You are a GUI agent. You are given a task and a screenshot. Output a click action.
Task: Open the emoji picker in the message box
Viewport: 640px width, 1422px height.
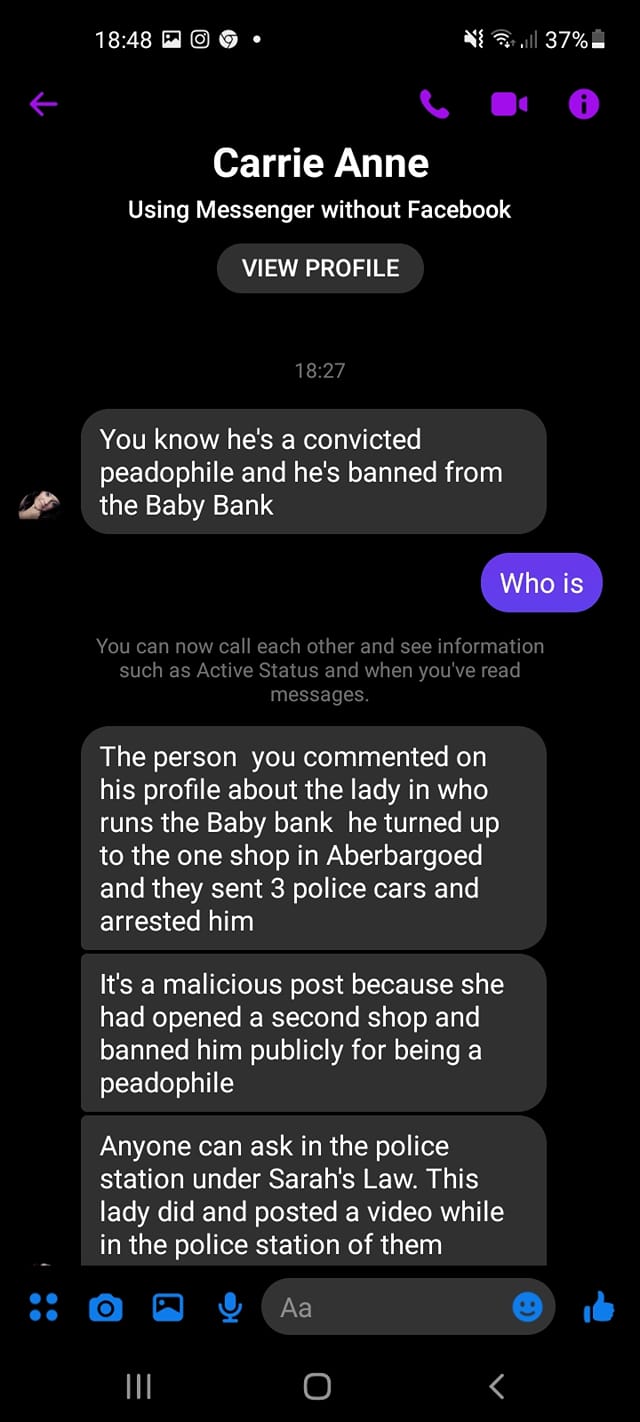pyautogui.click(x=527, y=1307)
